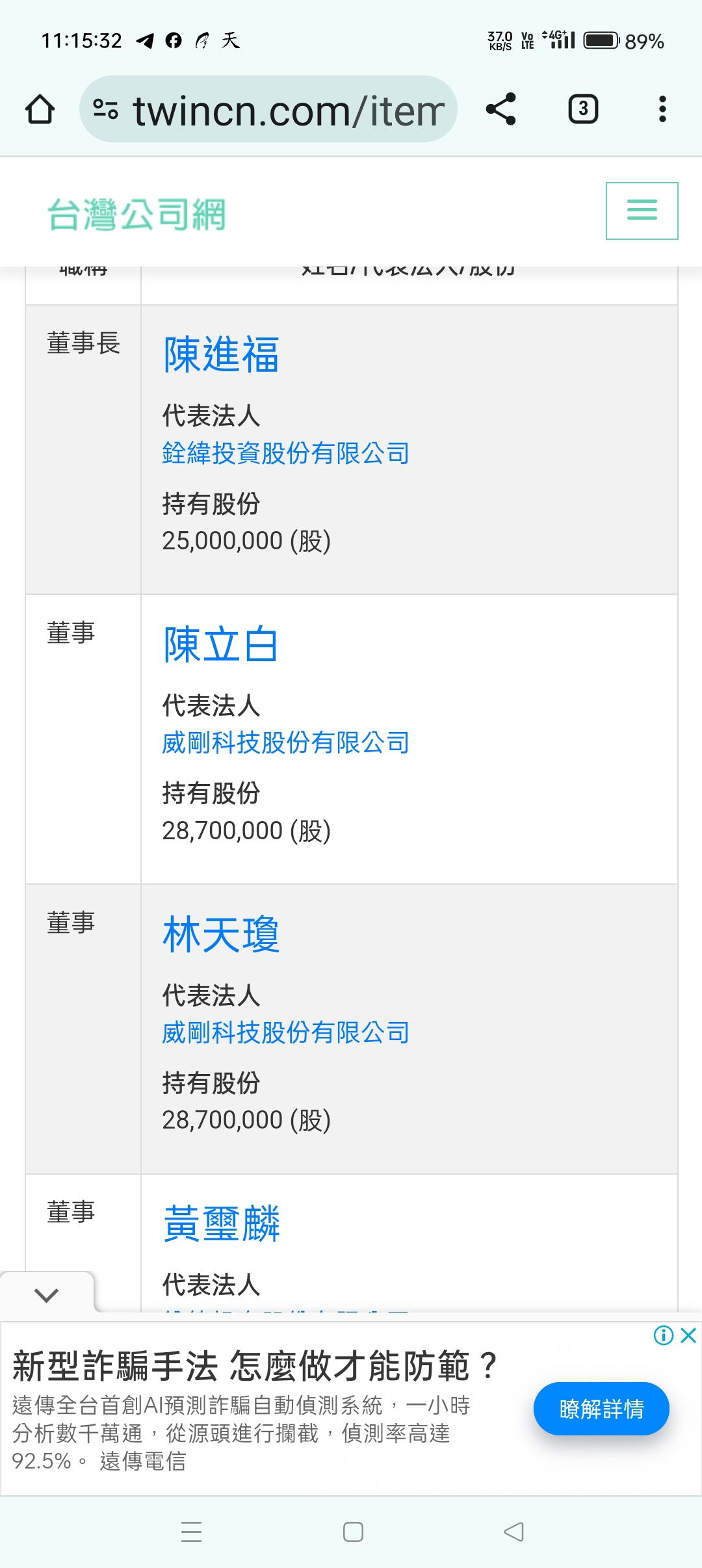The height and width of the screenshot is (1568, 702).
Task: Open 威剛科技股份有限公司 link under 林天瓊
Action: pyautogui.click(x=285, y=1032)
